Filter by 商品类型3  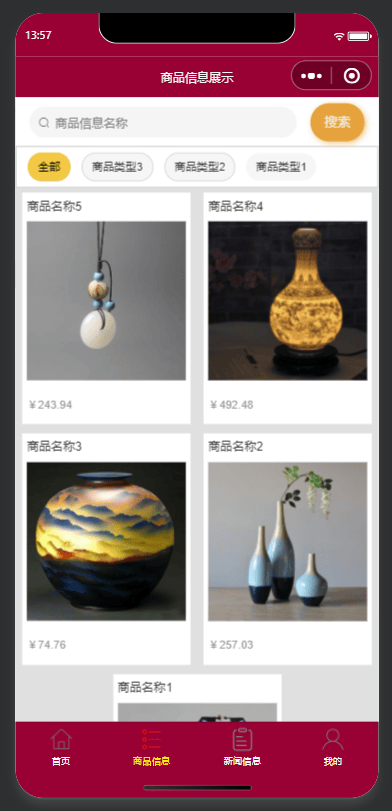[117, 167]
